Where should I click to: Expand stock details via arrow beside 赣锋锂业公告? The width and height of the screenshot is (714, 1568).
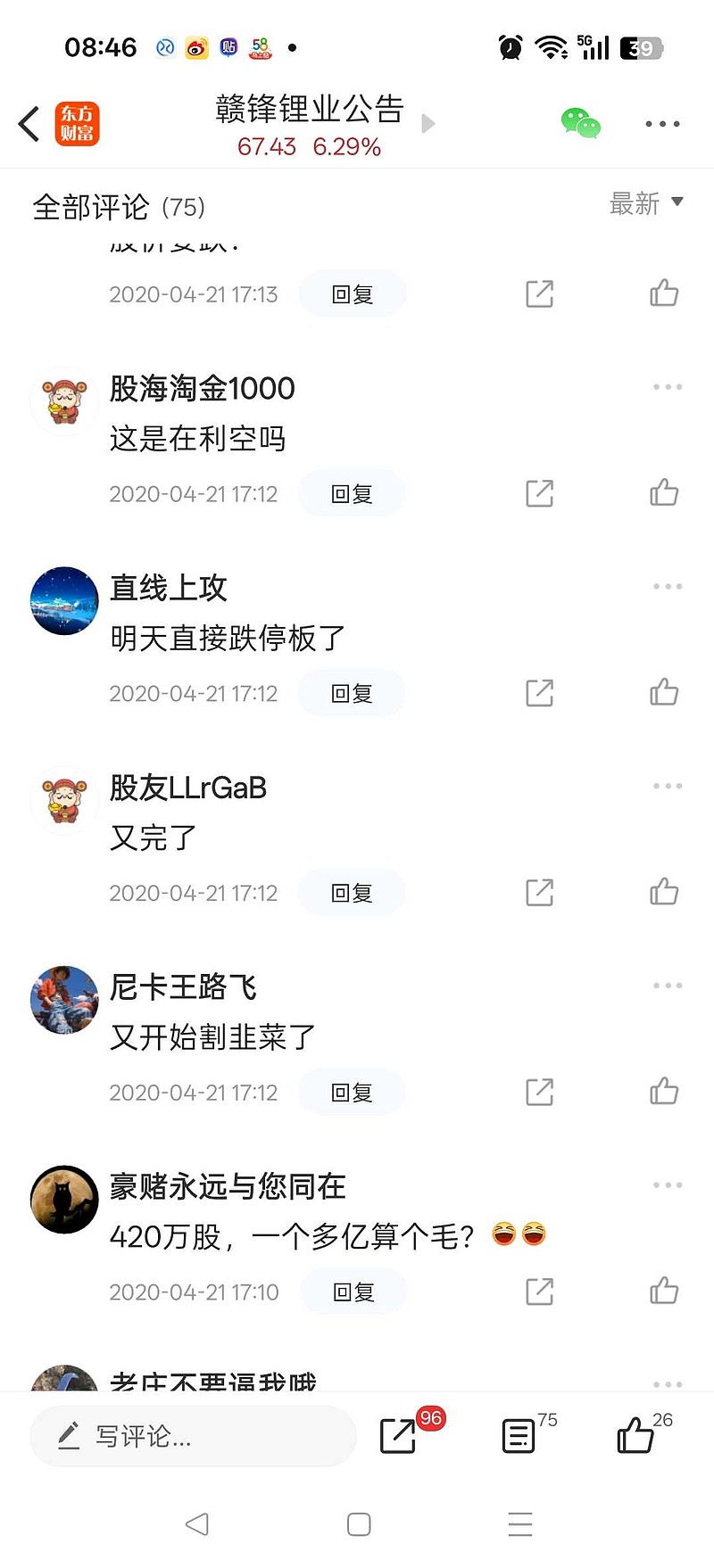tap(428, 124)
